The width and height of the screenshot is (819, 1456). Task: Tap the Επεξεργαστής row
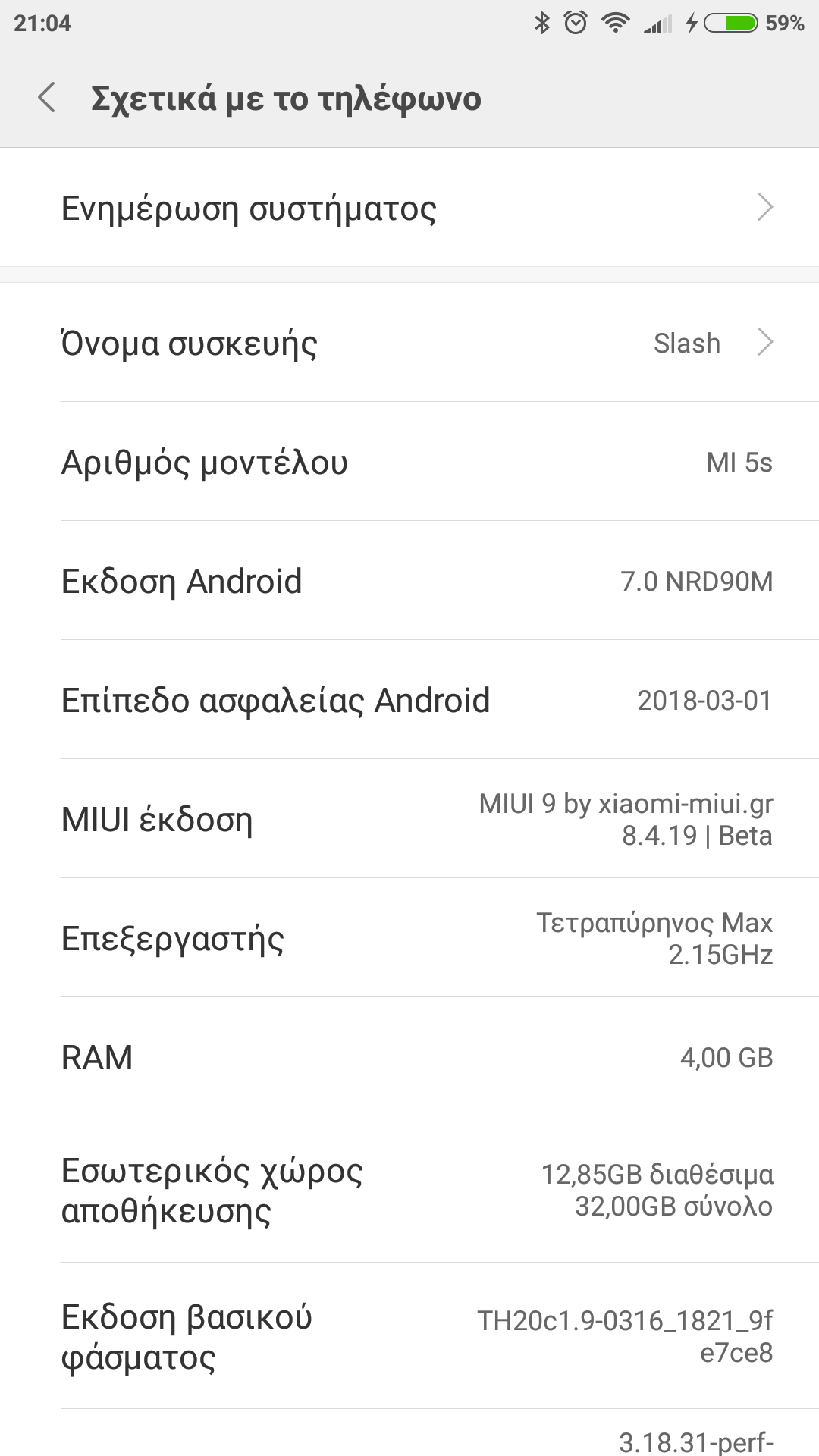click(409, 938)
